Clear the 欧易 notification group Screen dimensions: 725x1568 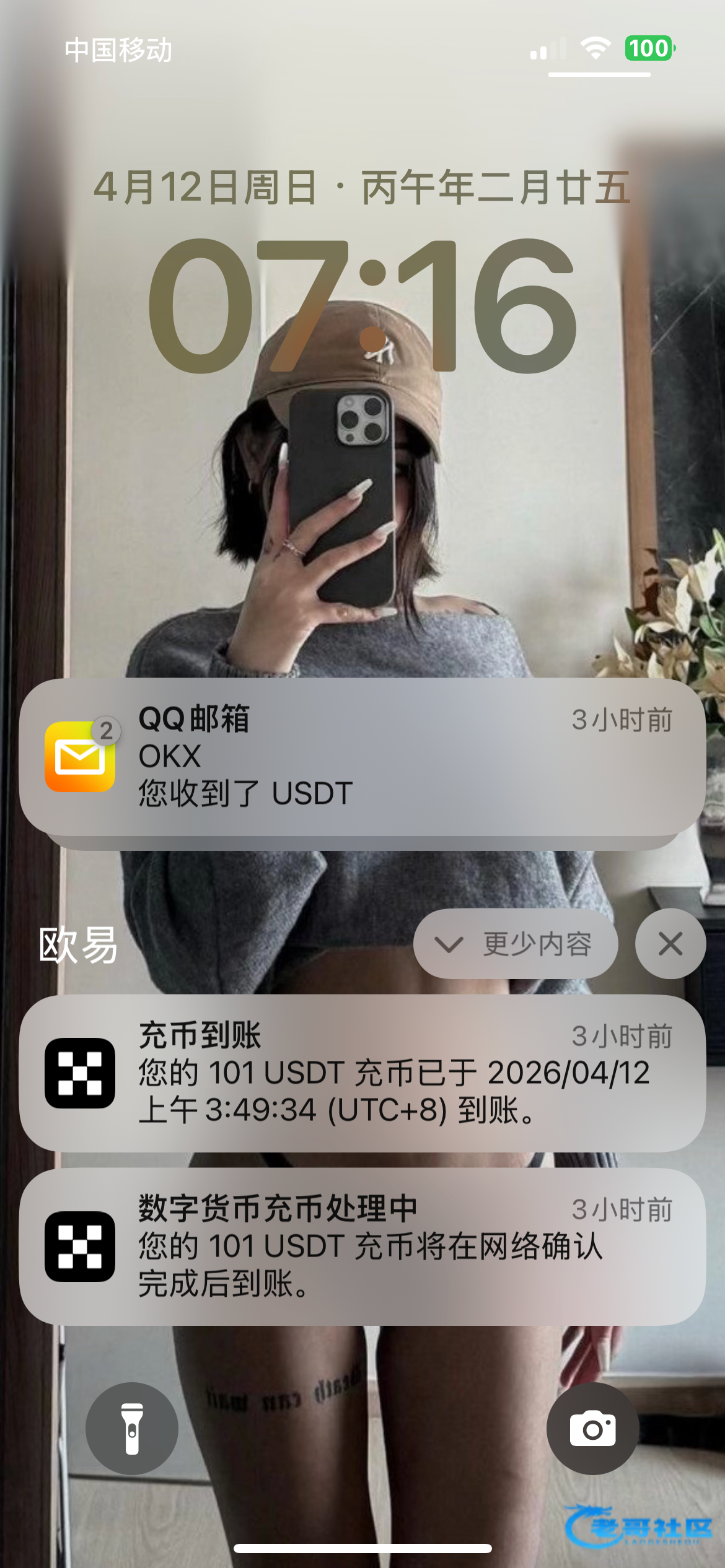670,944
